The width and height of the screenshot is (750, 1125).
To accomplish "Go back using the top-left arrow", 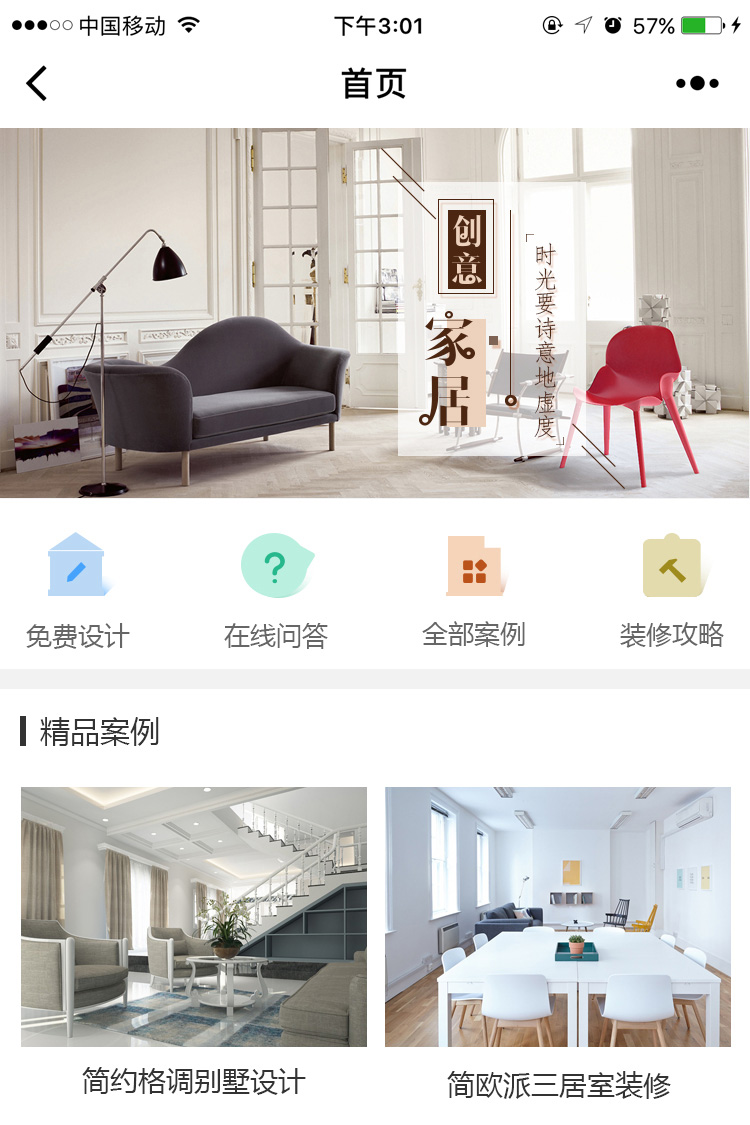I will coord(37,84).
